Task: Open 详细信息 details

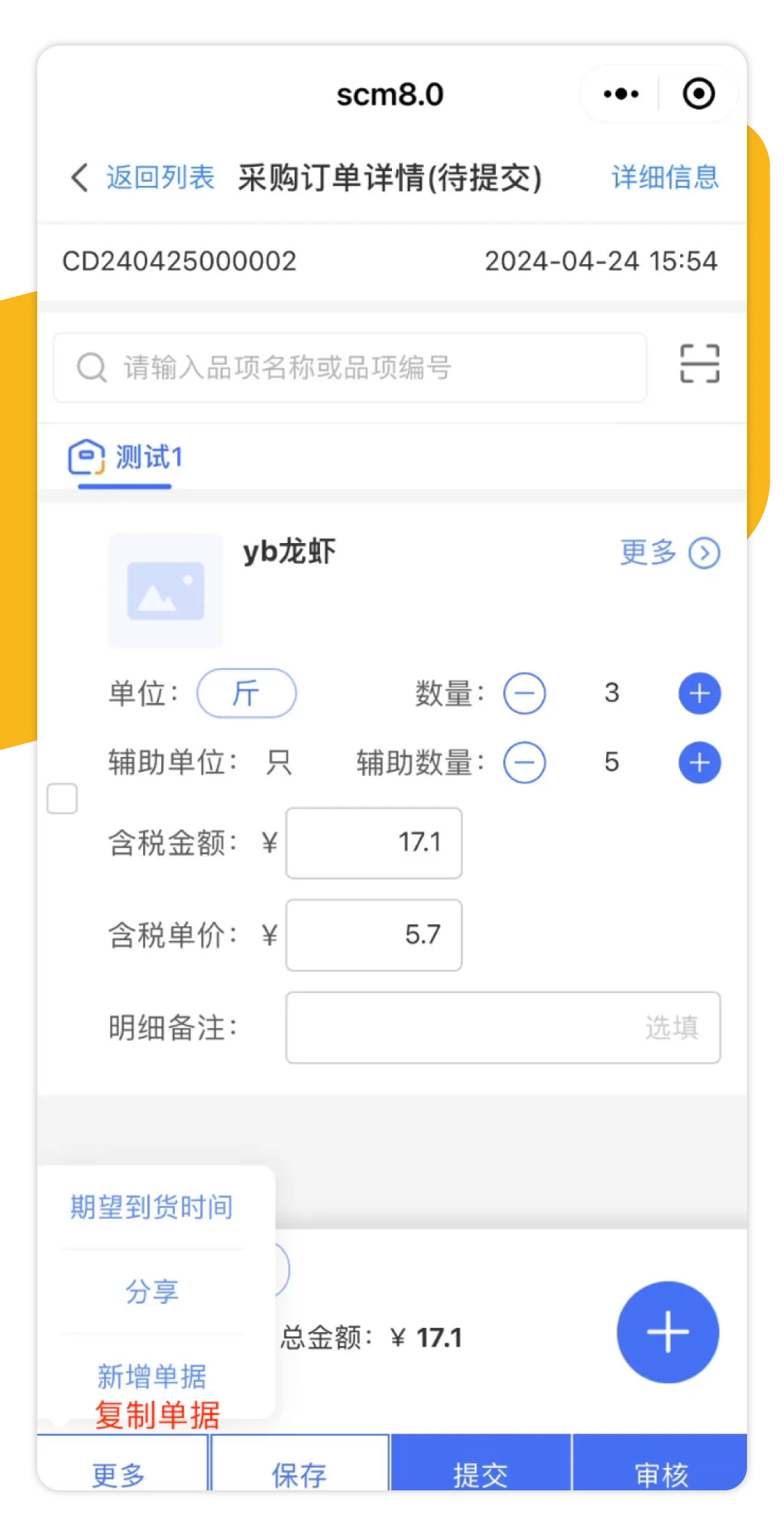Action: pyautogui.click(x=665, y=177)
